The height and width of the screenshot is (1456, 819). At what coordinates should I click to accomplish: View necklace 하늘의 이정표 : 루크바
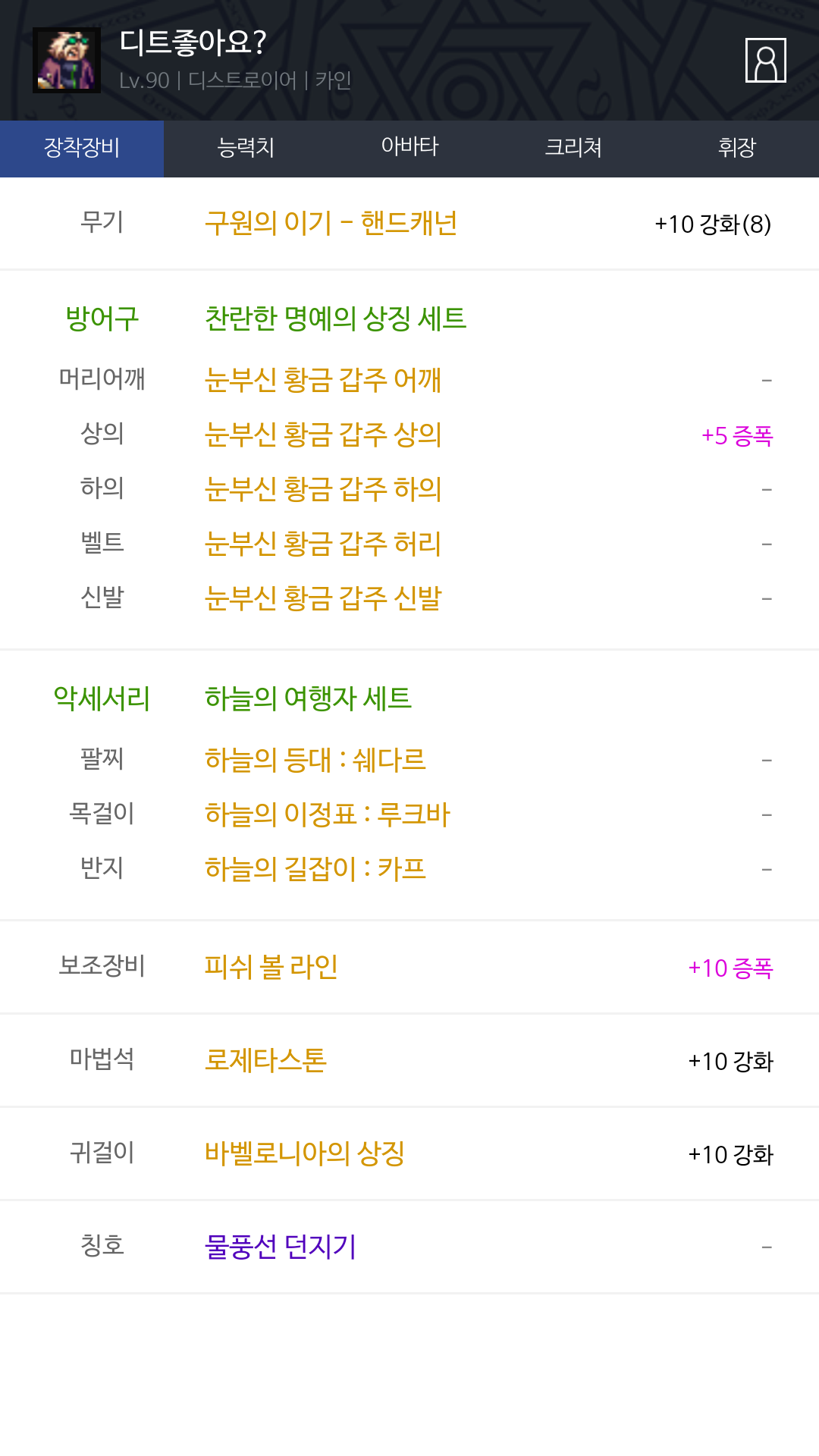pos(328,814)
